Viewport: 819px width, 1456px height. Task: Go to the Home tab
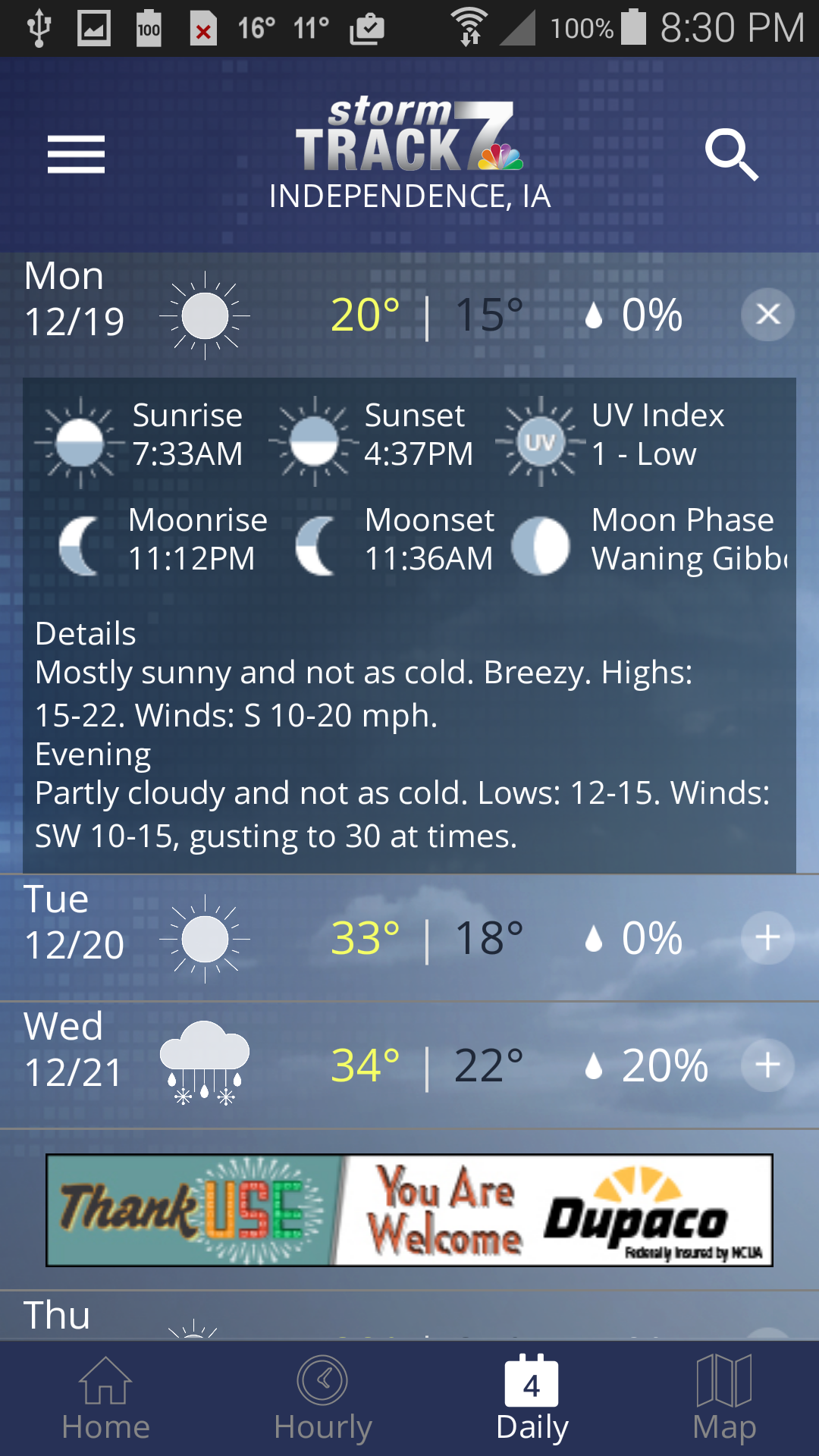tap(105, 1400)
